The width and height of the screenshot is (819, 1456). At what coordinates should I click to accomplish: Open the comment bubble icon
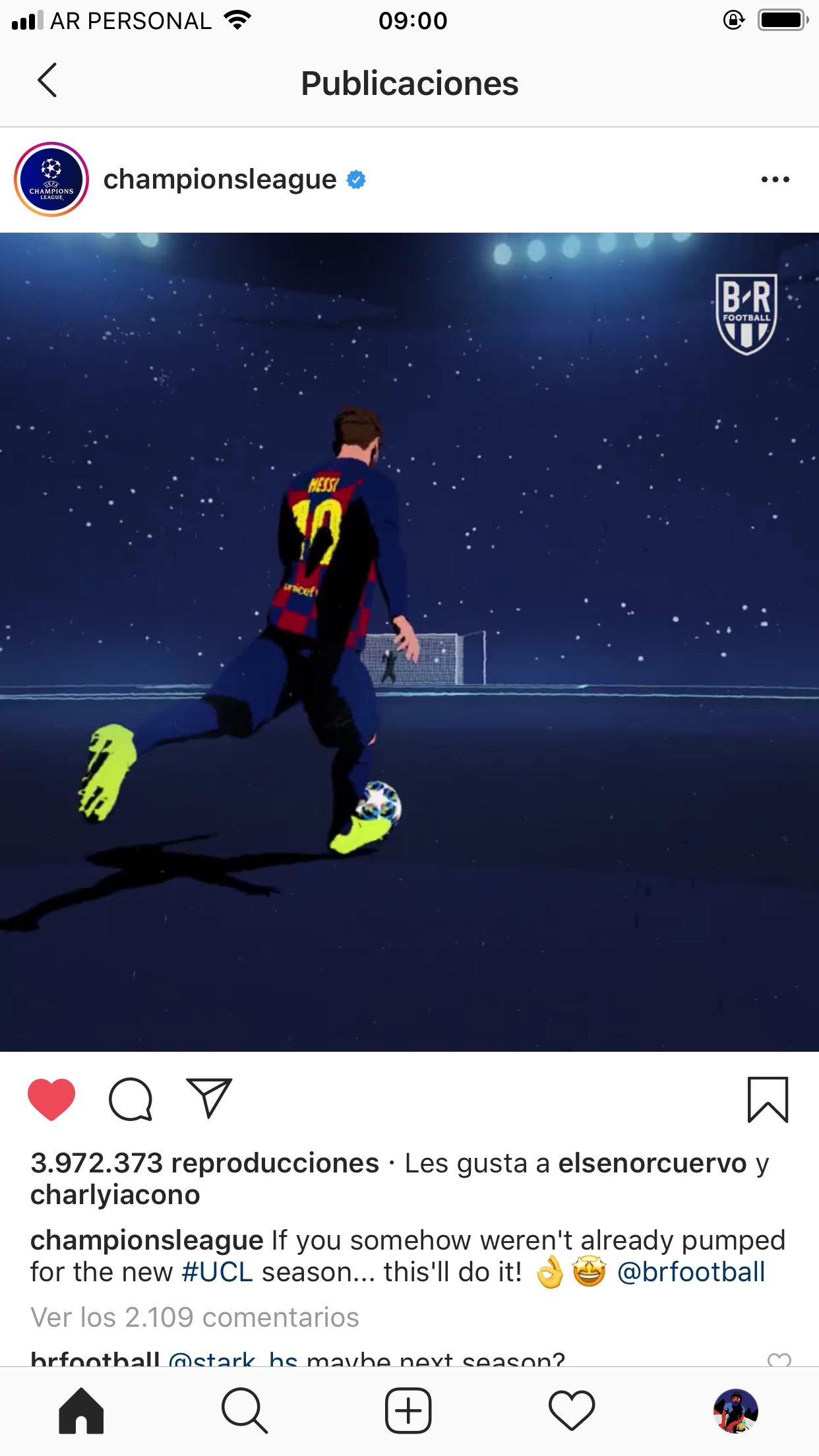coord(131,1099)
